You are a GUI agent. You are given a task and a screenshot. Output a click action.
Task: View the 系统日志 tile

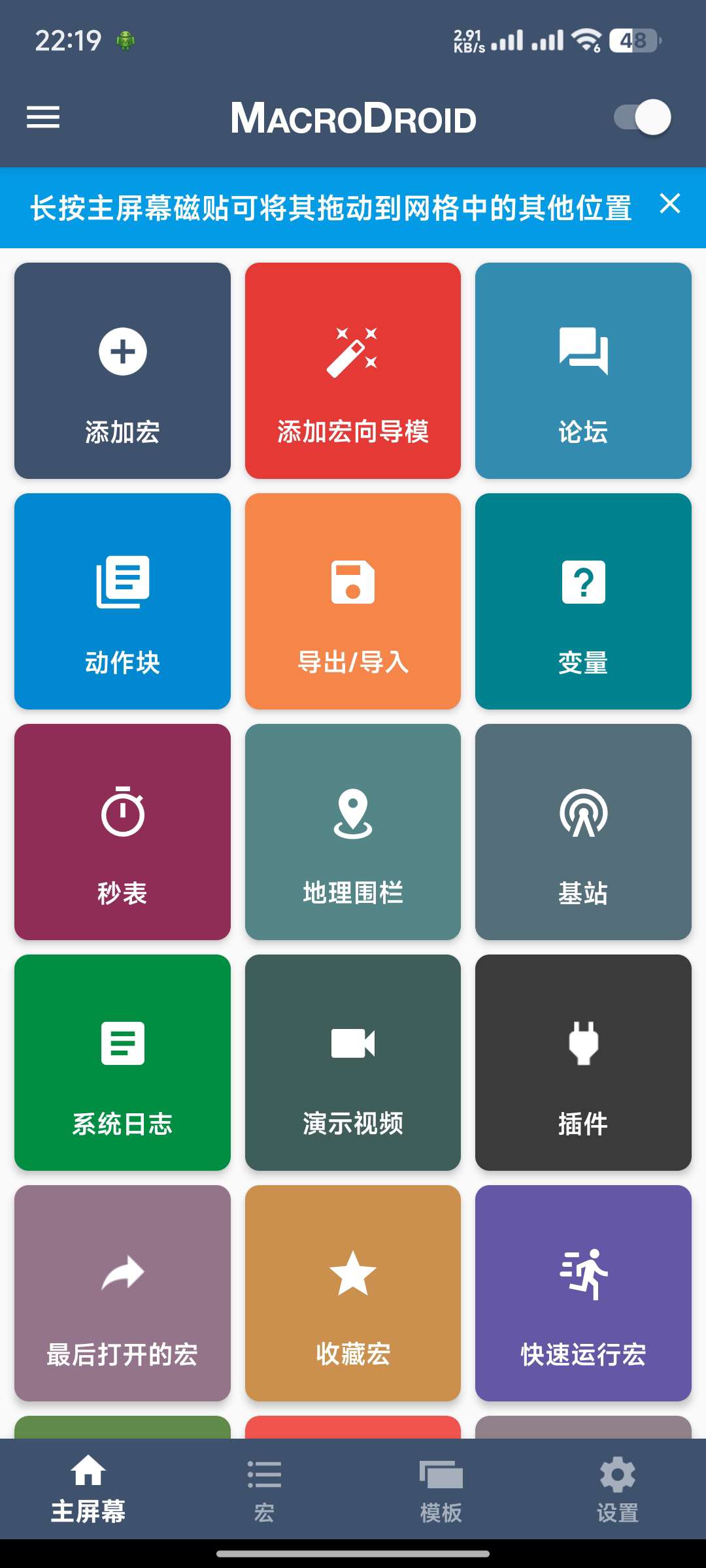(122, 1062)
